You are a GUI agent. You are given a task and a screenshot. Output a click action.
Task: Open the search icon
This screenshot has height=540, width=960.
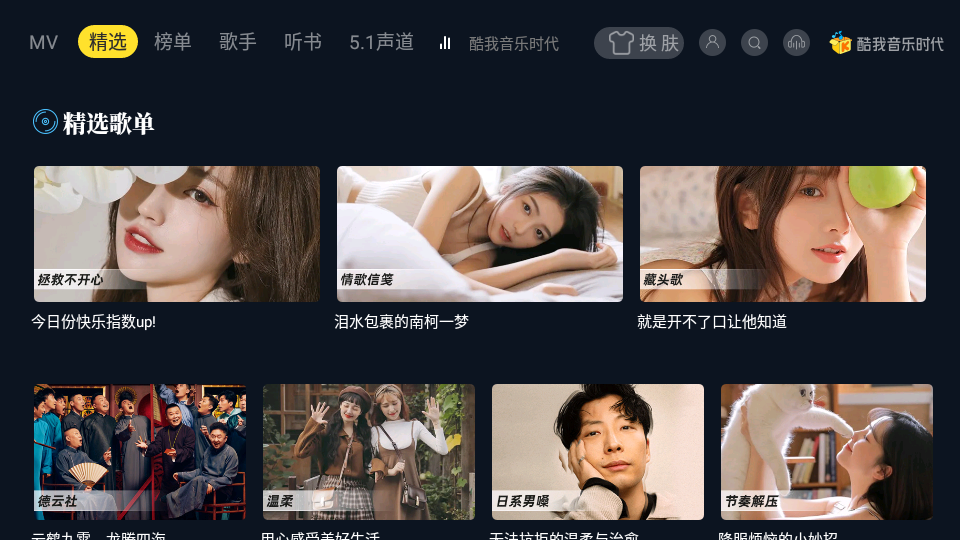(755, 42)
